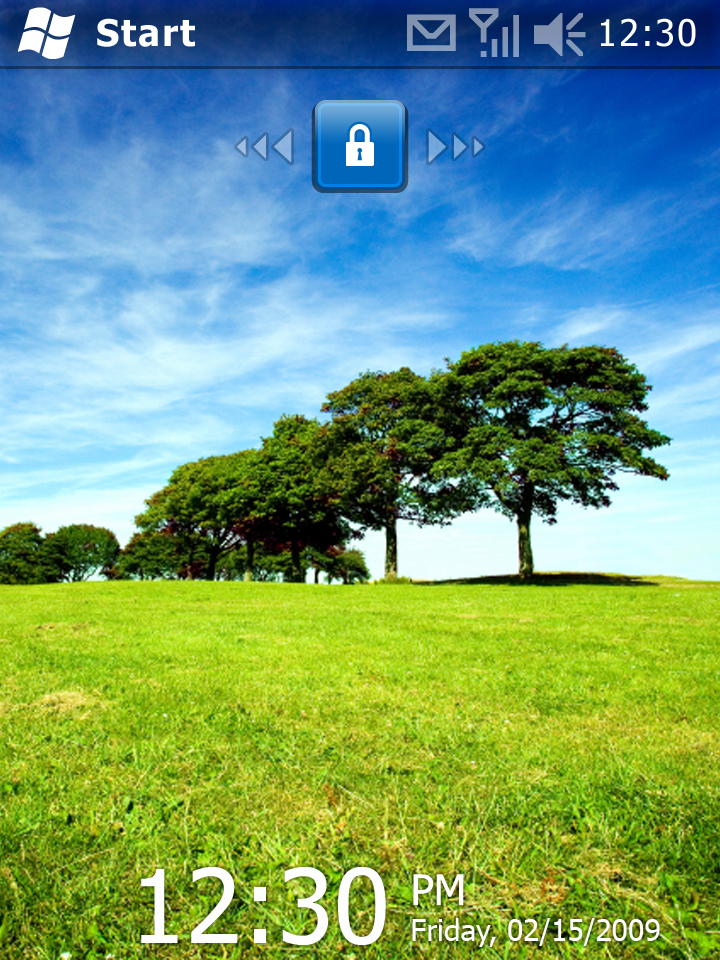The height and width of the screenshot is (960, 720).
Task: Tap the right arrows beside the lock
Action: point(455,147)
